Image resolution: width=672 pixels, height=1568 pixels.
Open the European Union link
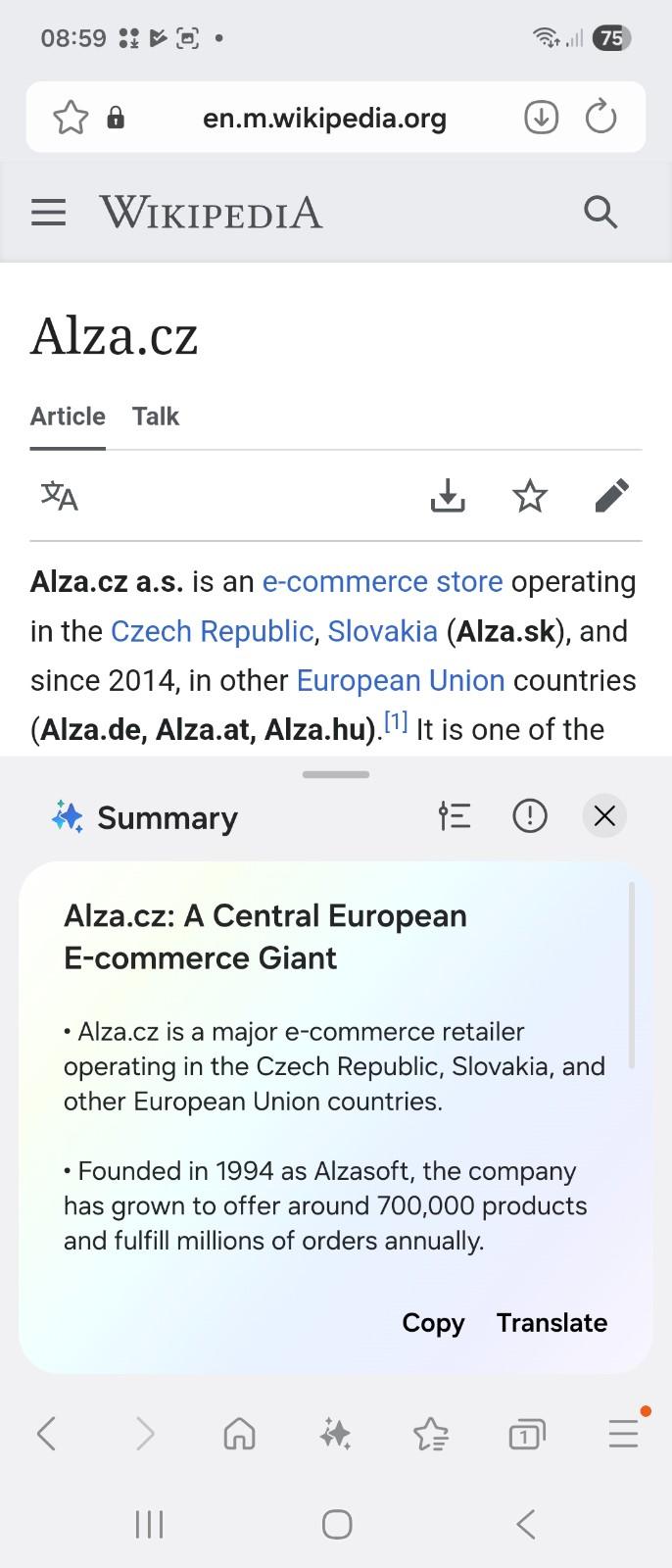[401, 680]
